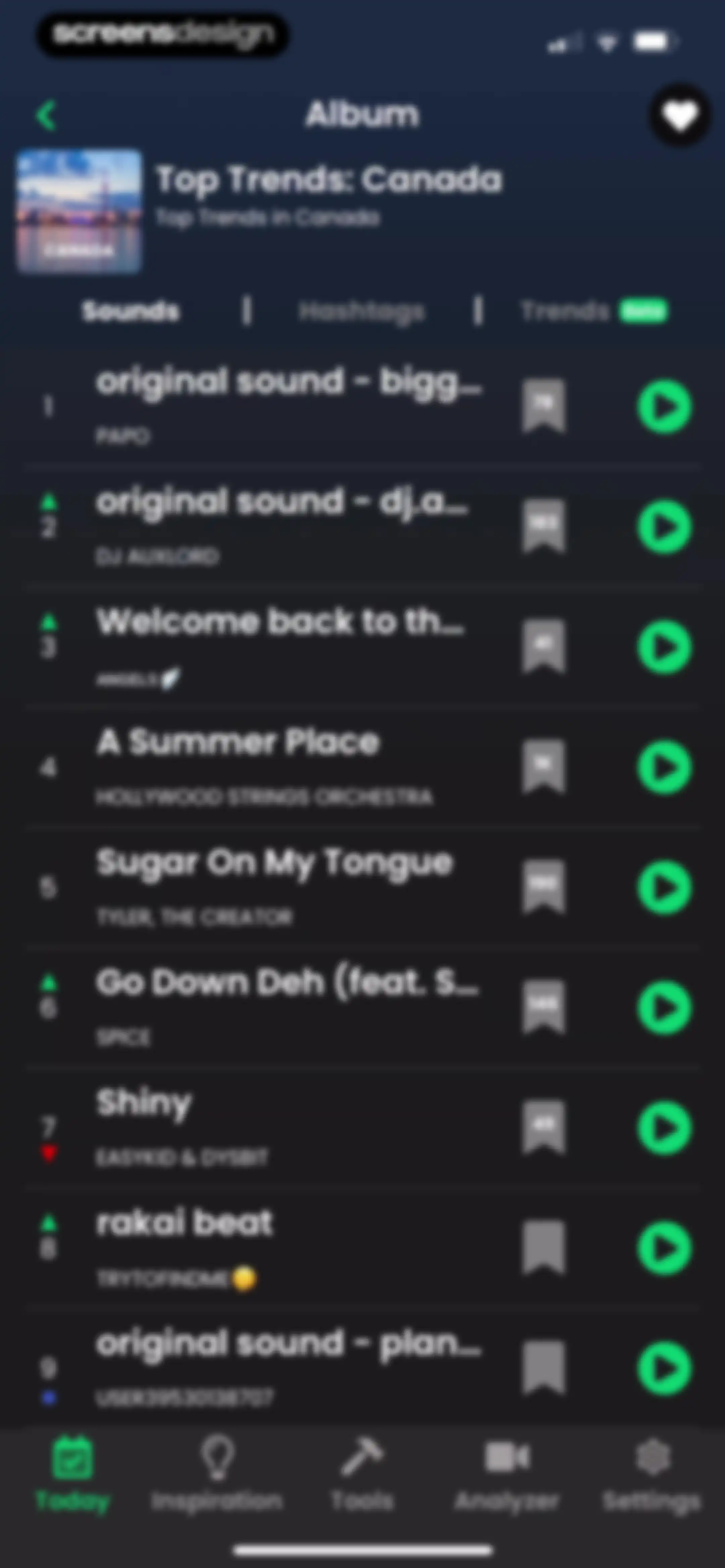This screenshot has width=725, height=1568.
Task: Play the original sound ranked ninth
Action: point(664,1368)
